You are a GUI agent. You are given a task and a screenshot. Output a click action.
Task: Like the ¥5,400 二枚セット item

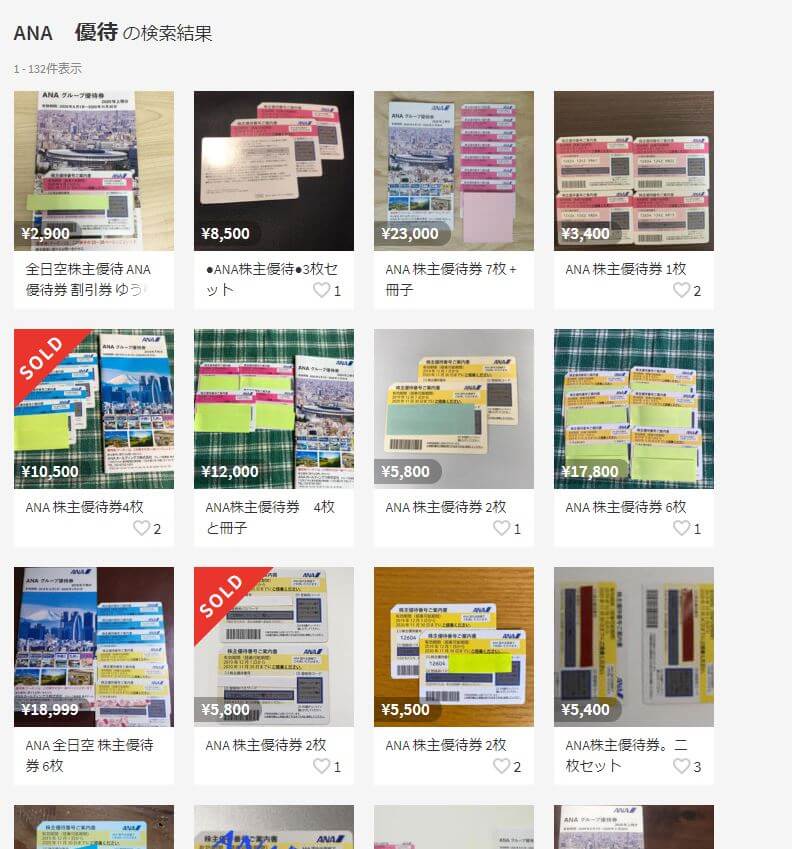pos(681,766)
